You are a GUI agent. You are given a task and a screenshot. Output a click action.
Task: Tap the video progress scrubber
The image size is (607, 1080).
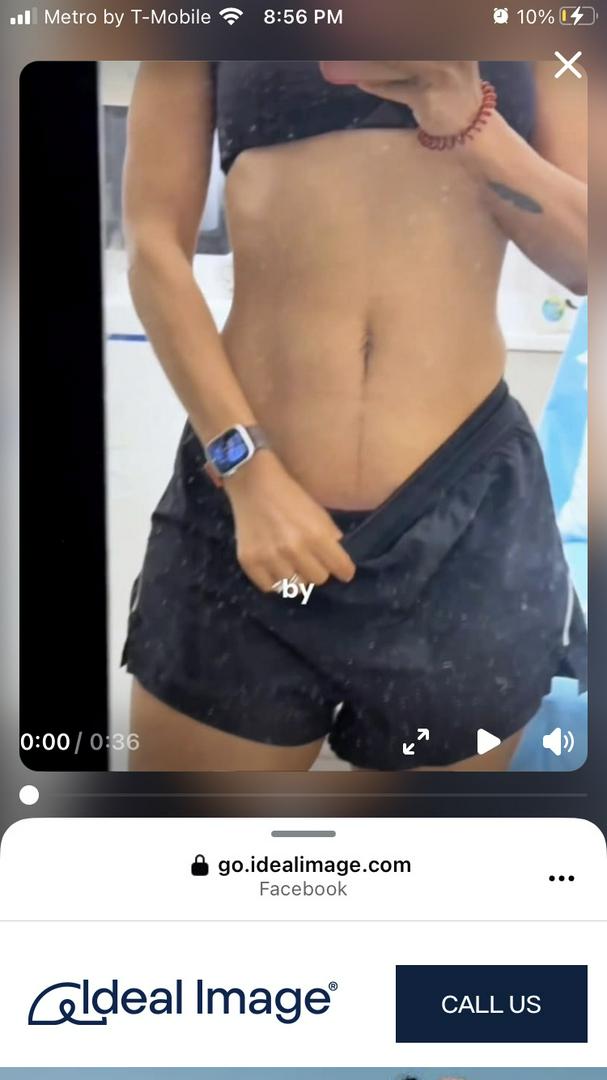[x=30, y=795]
